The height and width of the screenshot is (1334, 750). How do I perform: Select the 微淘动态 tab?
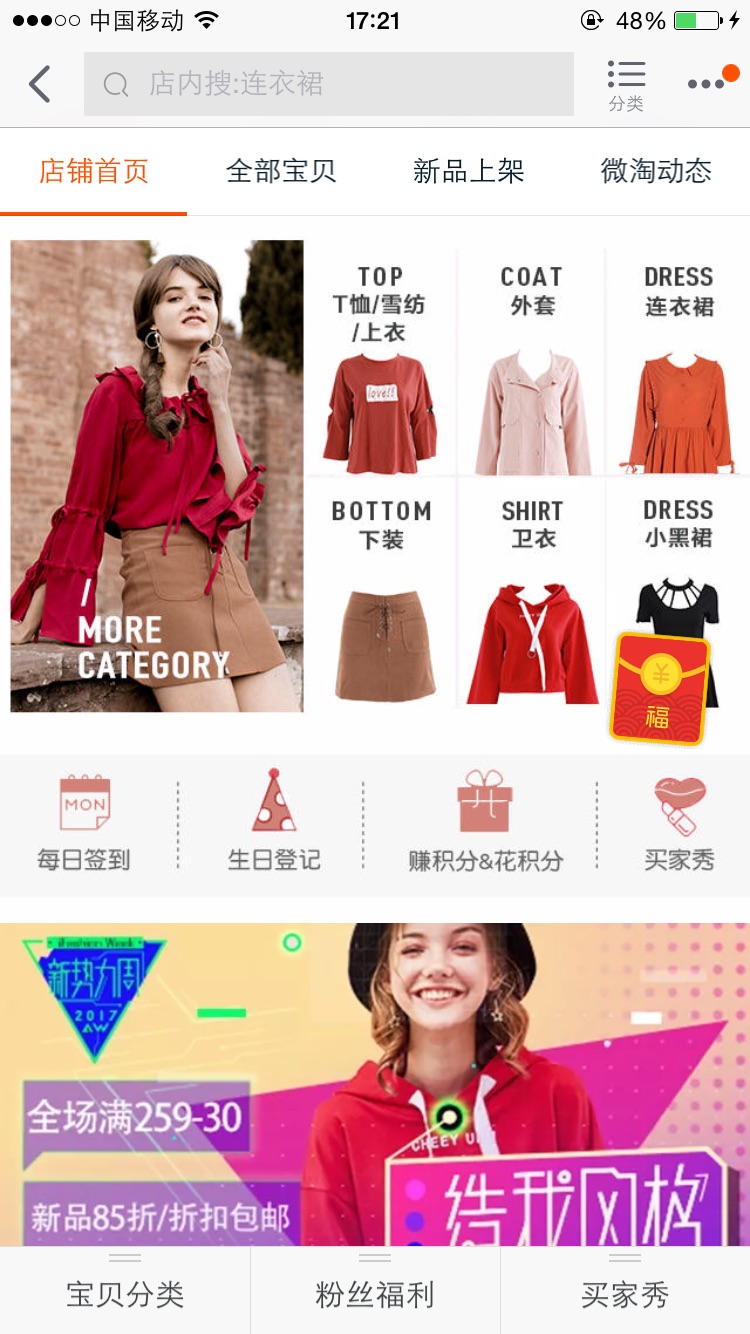(655, 170)
